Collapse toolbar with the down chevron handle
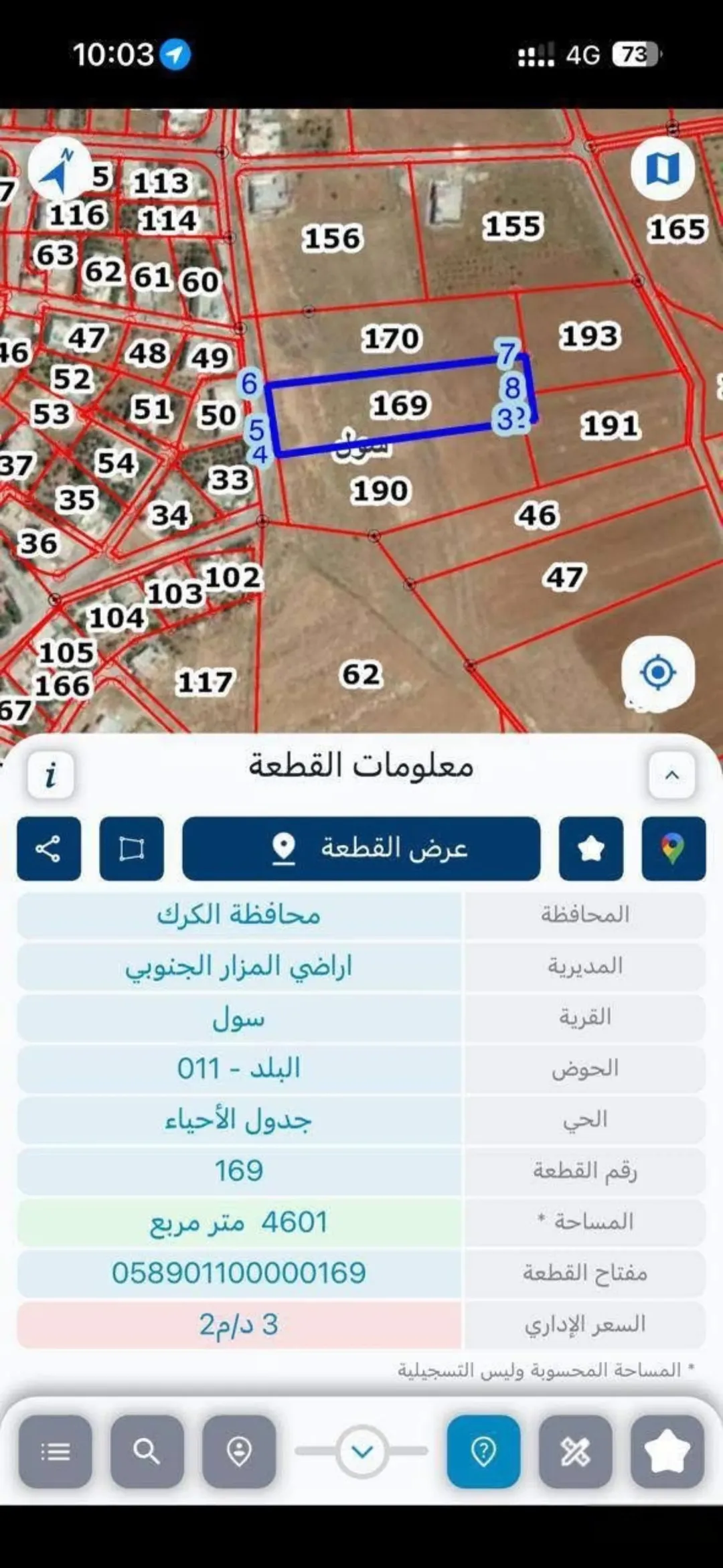The width and height of the screenshot is (723, 1568). coord(362,1452)
